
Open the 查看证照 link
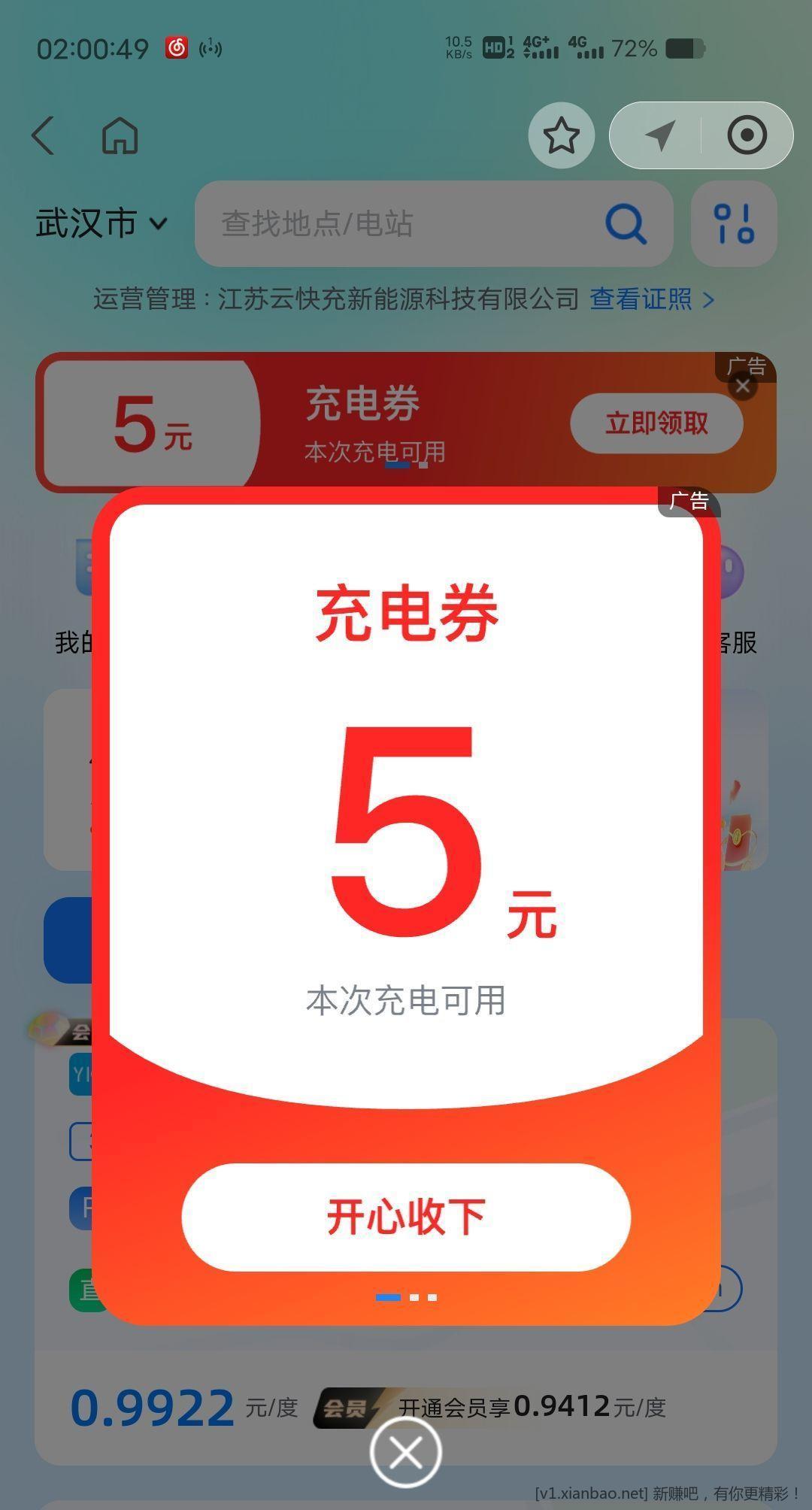[651, 299]
